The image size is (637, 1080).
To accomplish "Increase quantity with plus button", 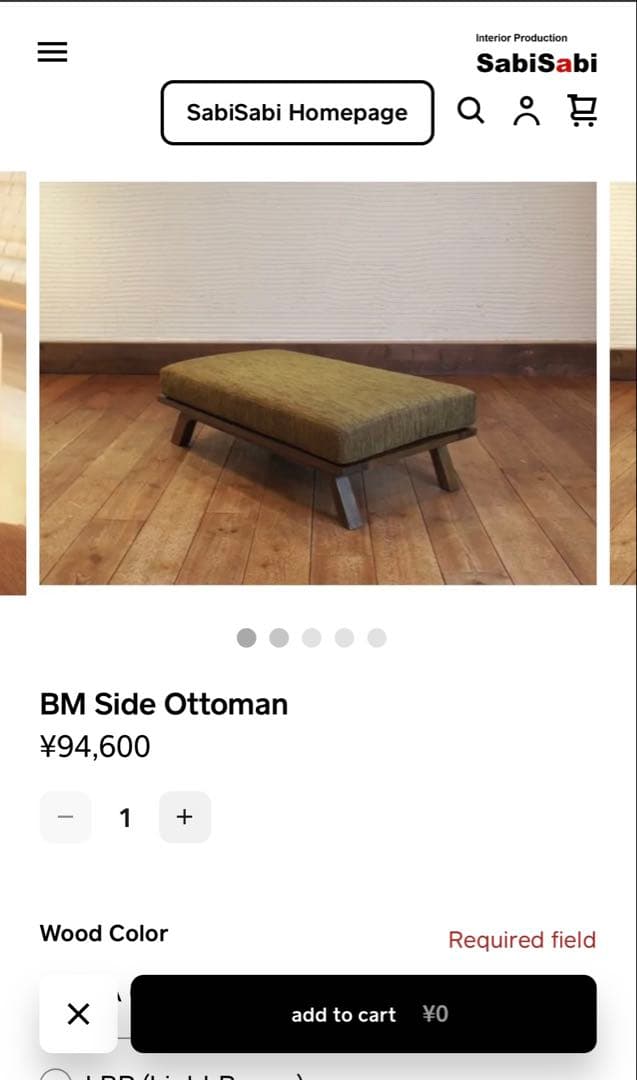I will pyautogui.click(x=185, y=817).
